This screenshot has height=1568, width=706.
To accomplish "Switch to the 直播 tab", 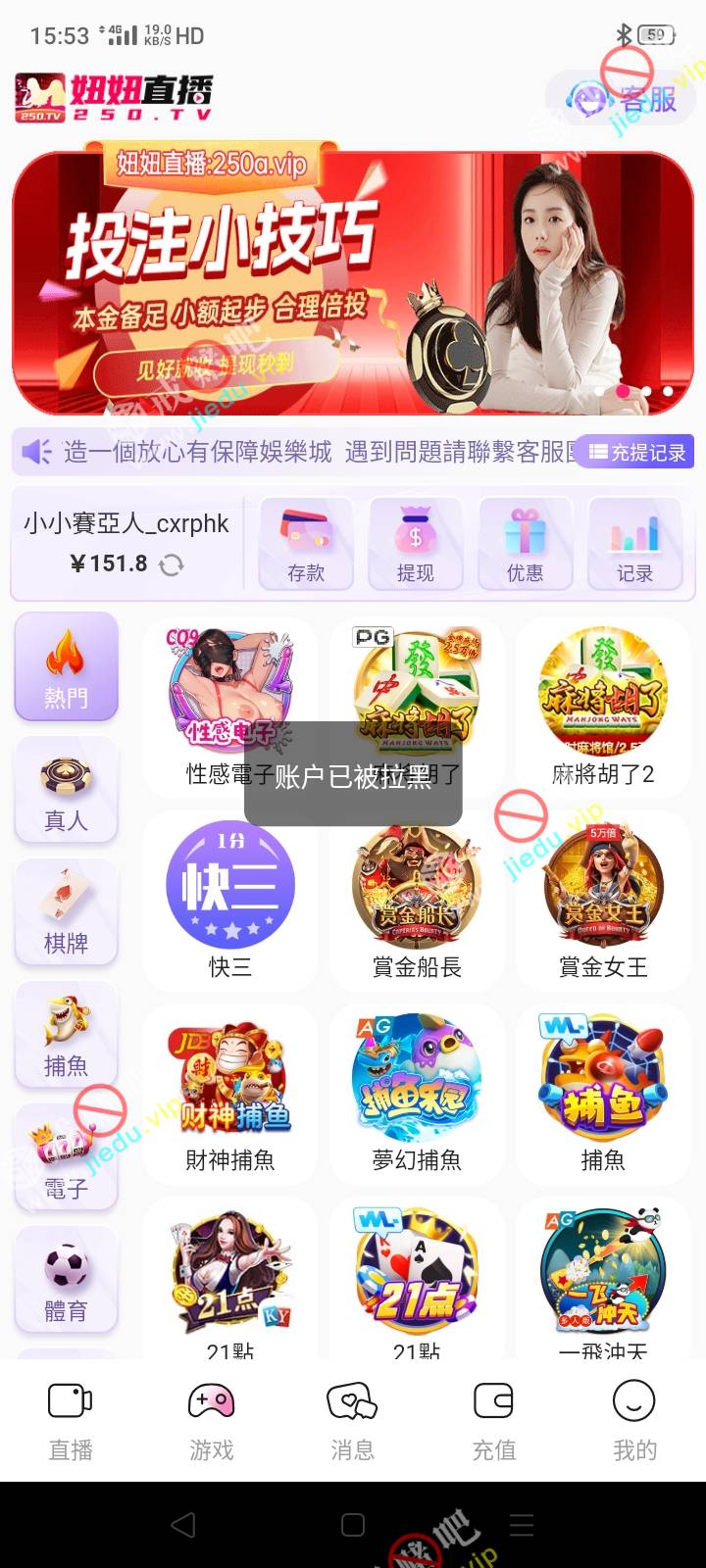I will coord(71,1420).
